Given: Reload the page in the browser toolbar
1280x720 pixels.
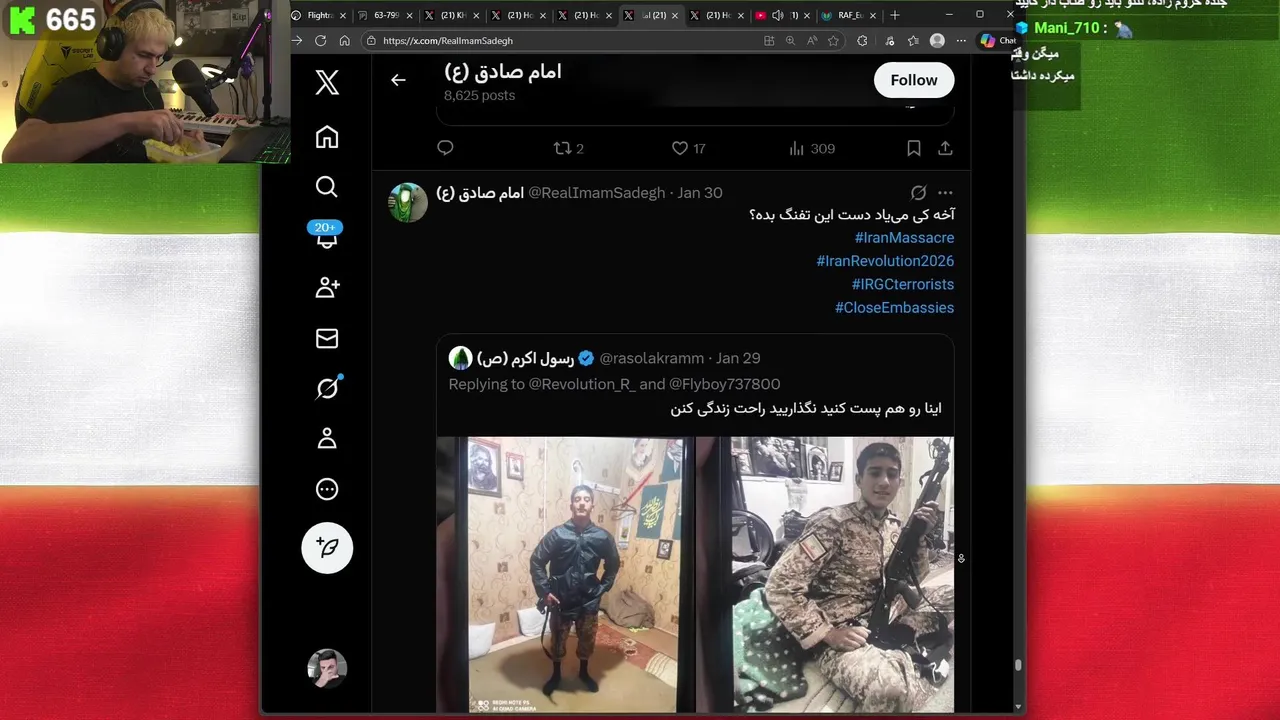Looking at the screenshot, I should click(320, 41).
